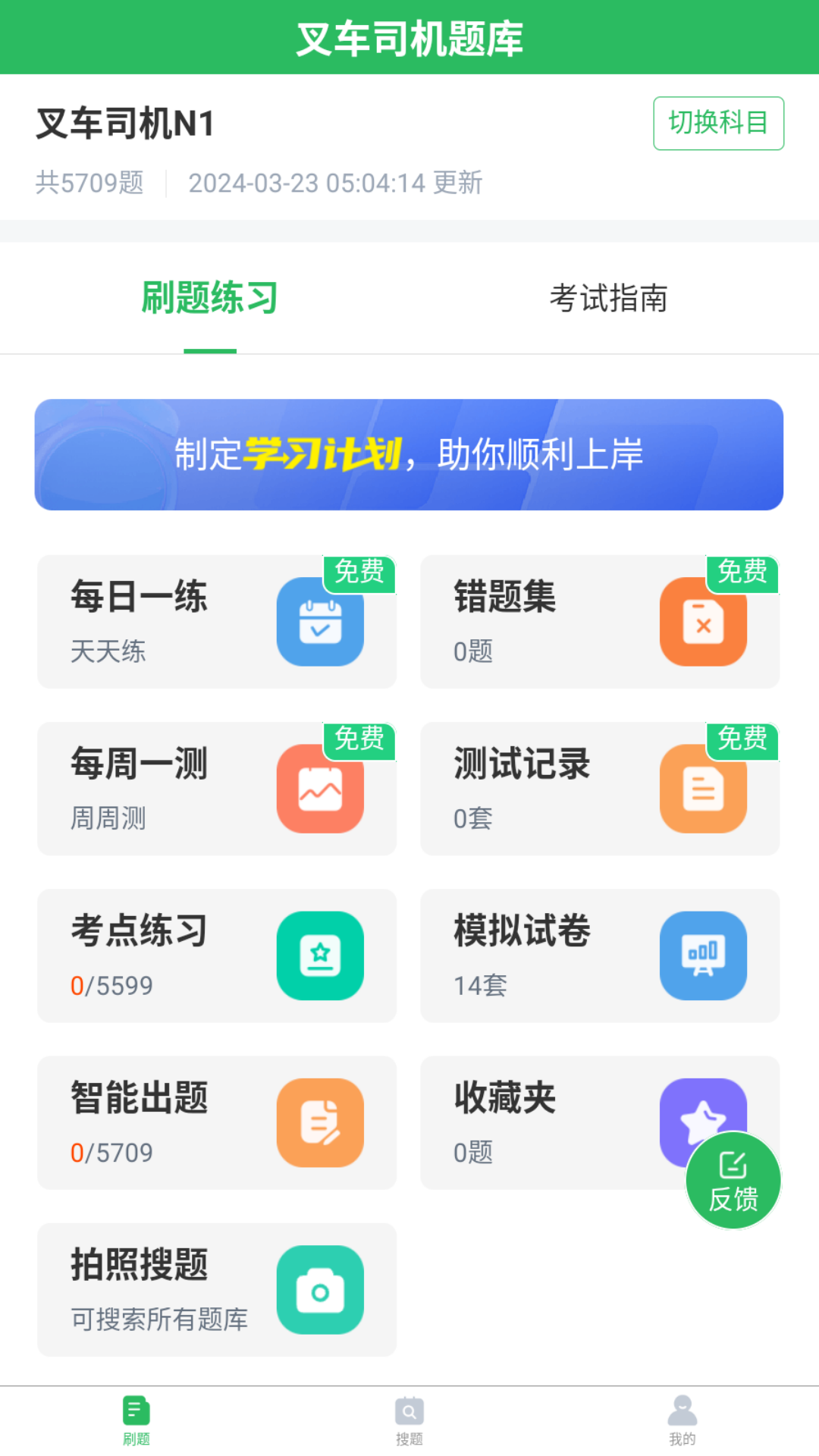Select the 每周一测 weekly test chart icon
This screenshot has height=1456, width=819.
320,789
